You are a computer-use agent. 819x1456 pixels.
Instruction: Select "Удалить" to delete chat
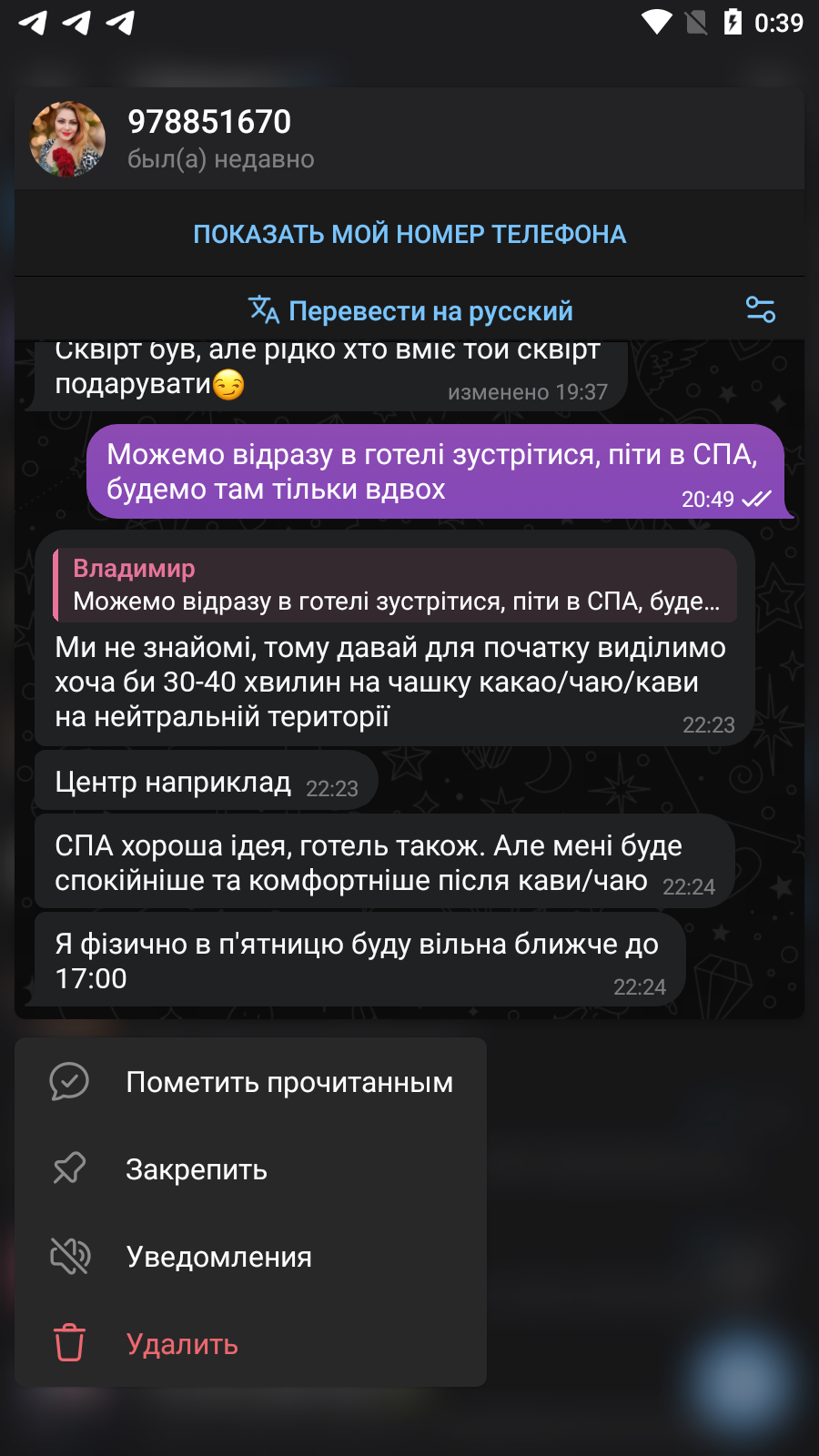[251, 1344]
